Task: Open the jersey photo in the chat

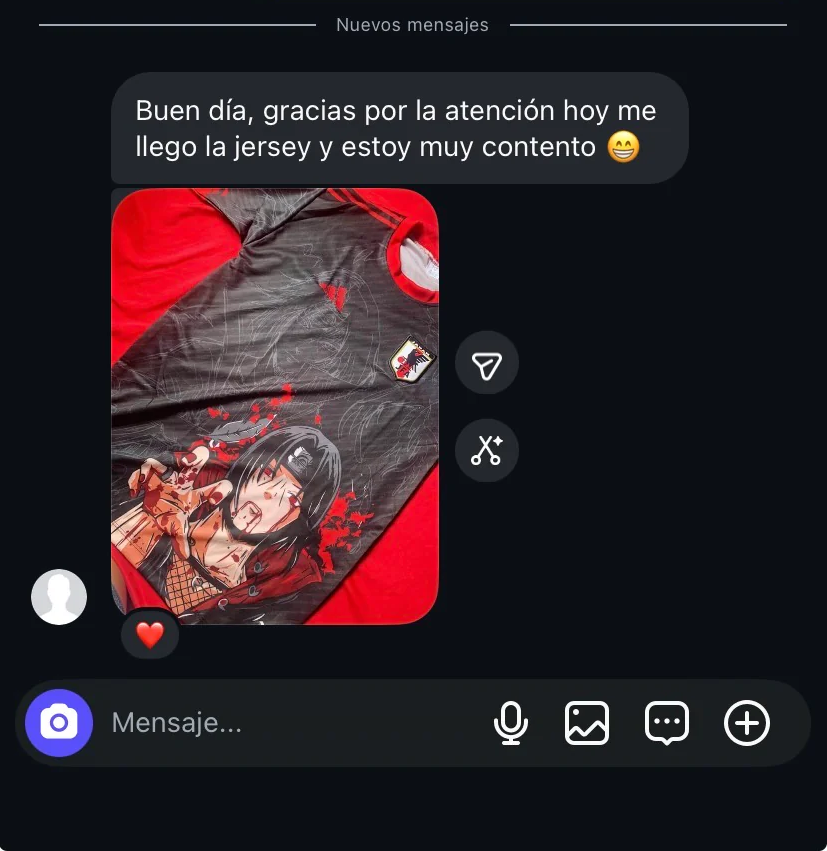Action: pyautogui.click(x=275, y=406)
